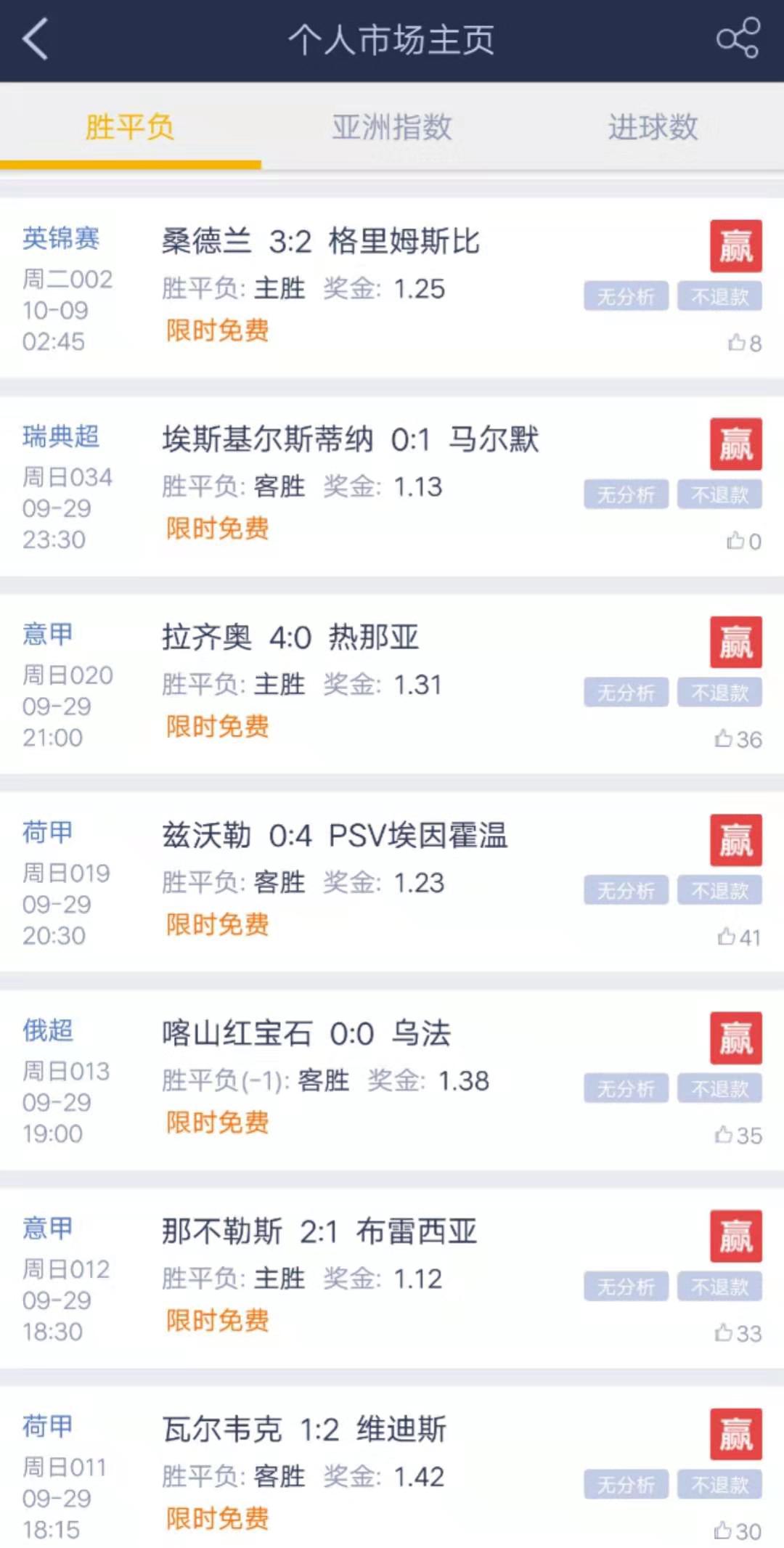Open the 那不勒斯 vs 布雷西亚 prediction
Viewport: 784px width, 1548px height.
(x=319, y=1232)
